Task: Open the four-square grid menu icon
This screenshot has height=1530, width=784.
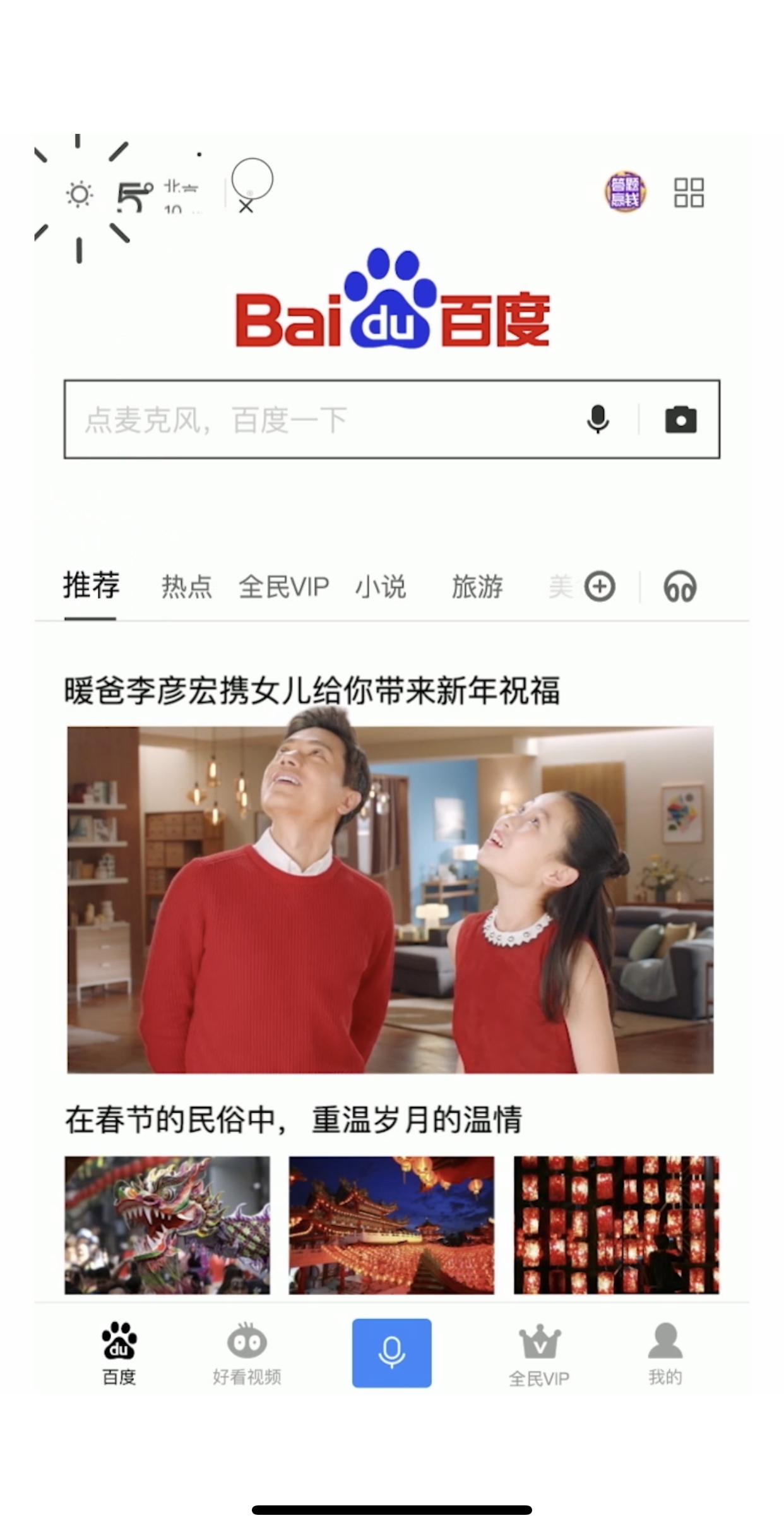Action: (x=689, y=193)
